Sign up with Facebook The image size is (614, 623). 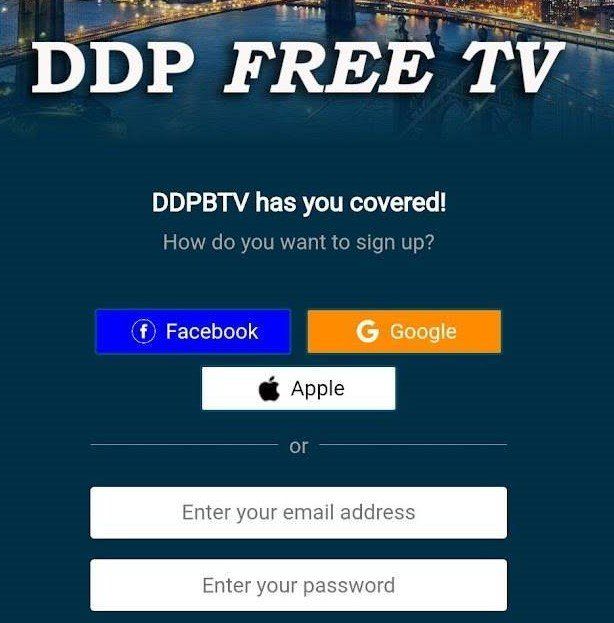(193, 332)
